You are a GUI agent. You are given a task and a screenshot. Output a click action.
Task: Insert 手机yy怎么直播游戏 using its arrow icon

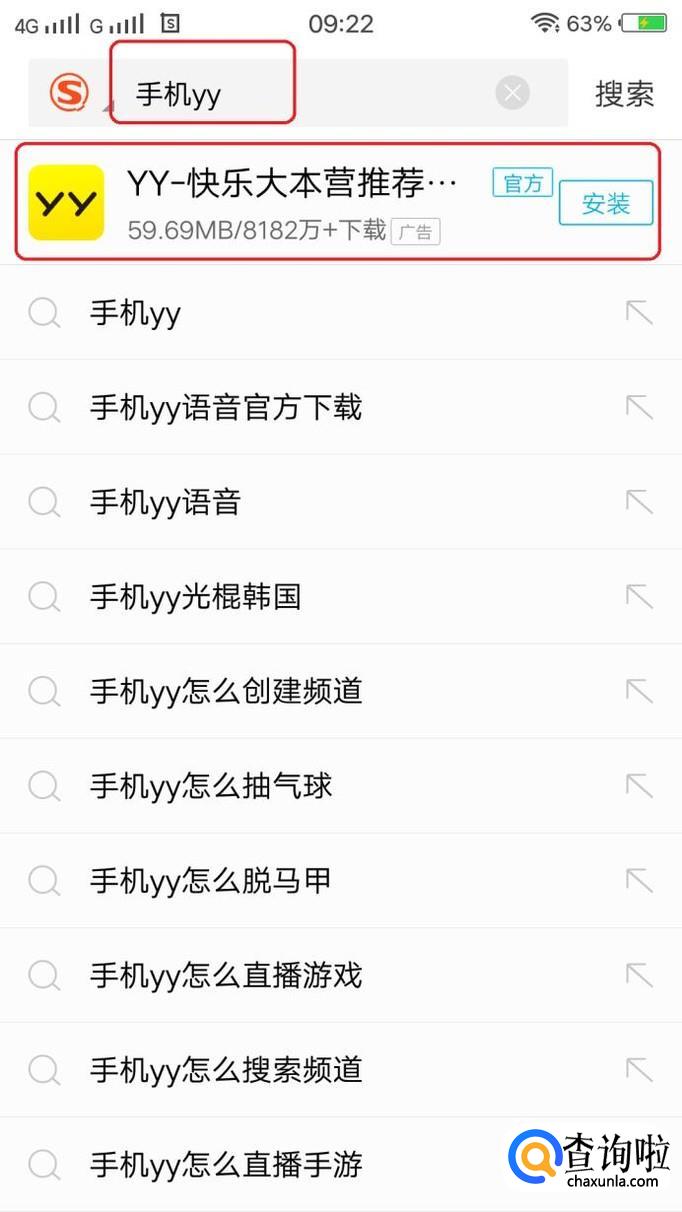tap(638, 975)
